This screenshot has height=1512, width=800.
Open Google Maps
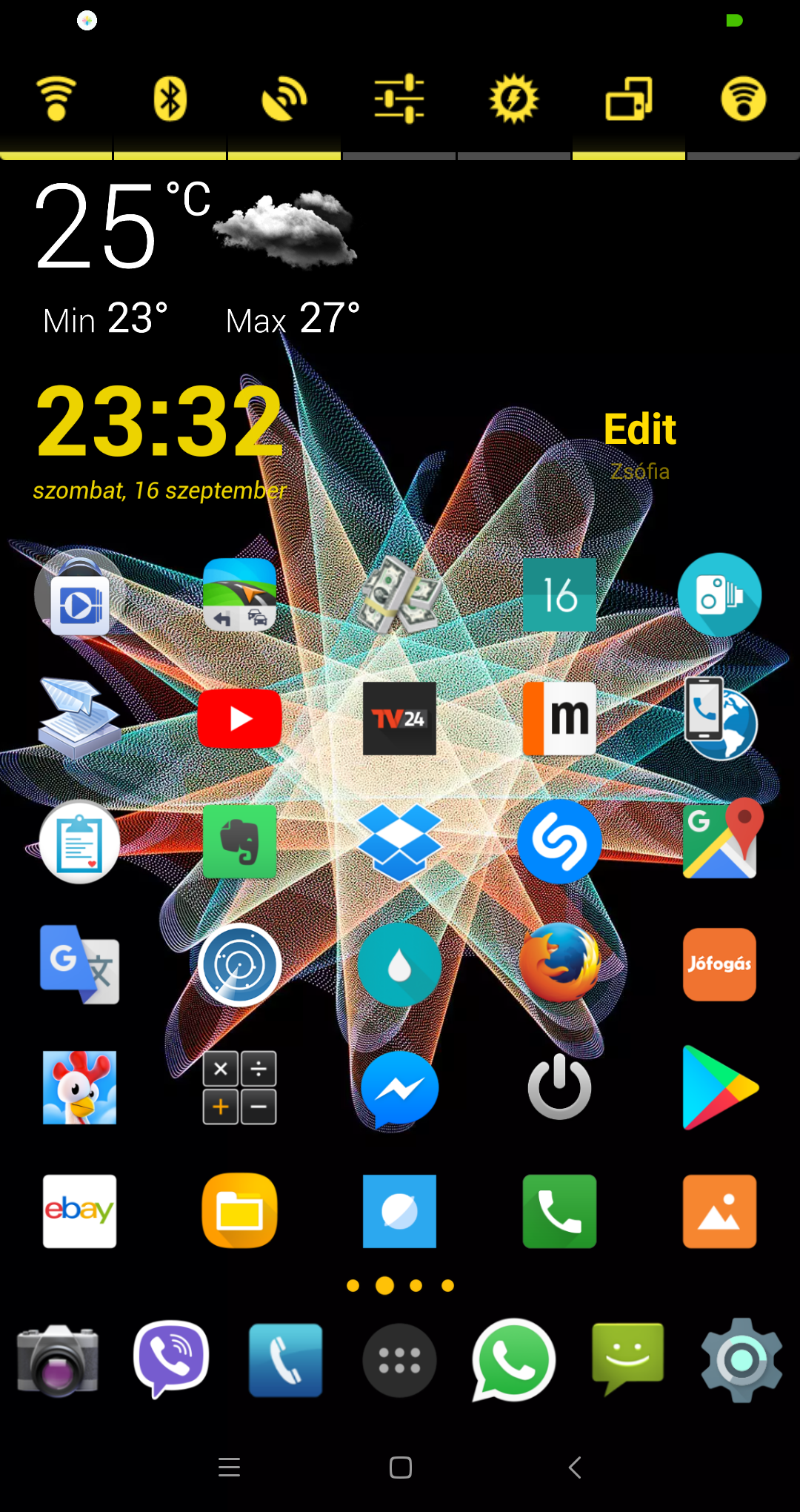coord(720,839)
